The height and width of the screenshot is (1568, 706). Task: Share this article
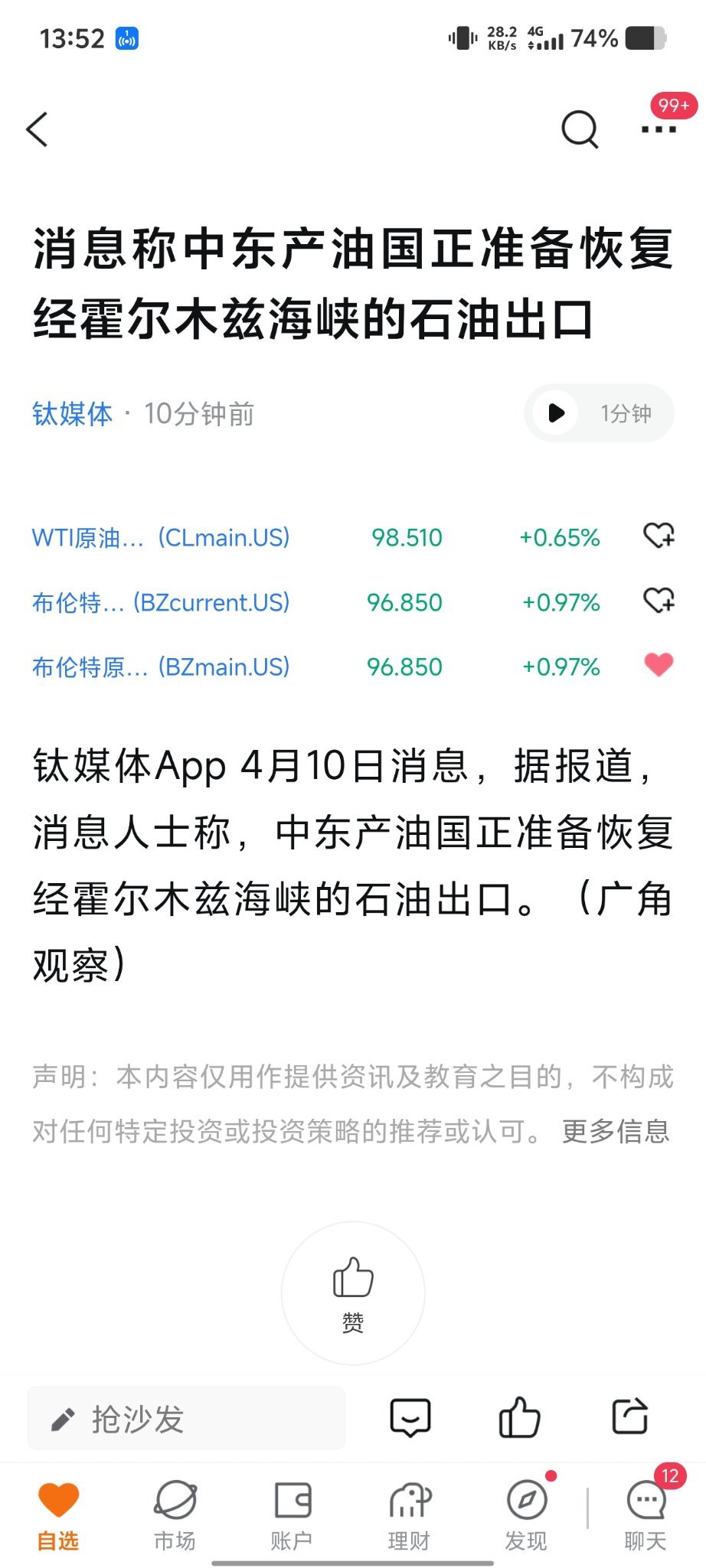630,1416
